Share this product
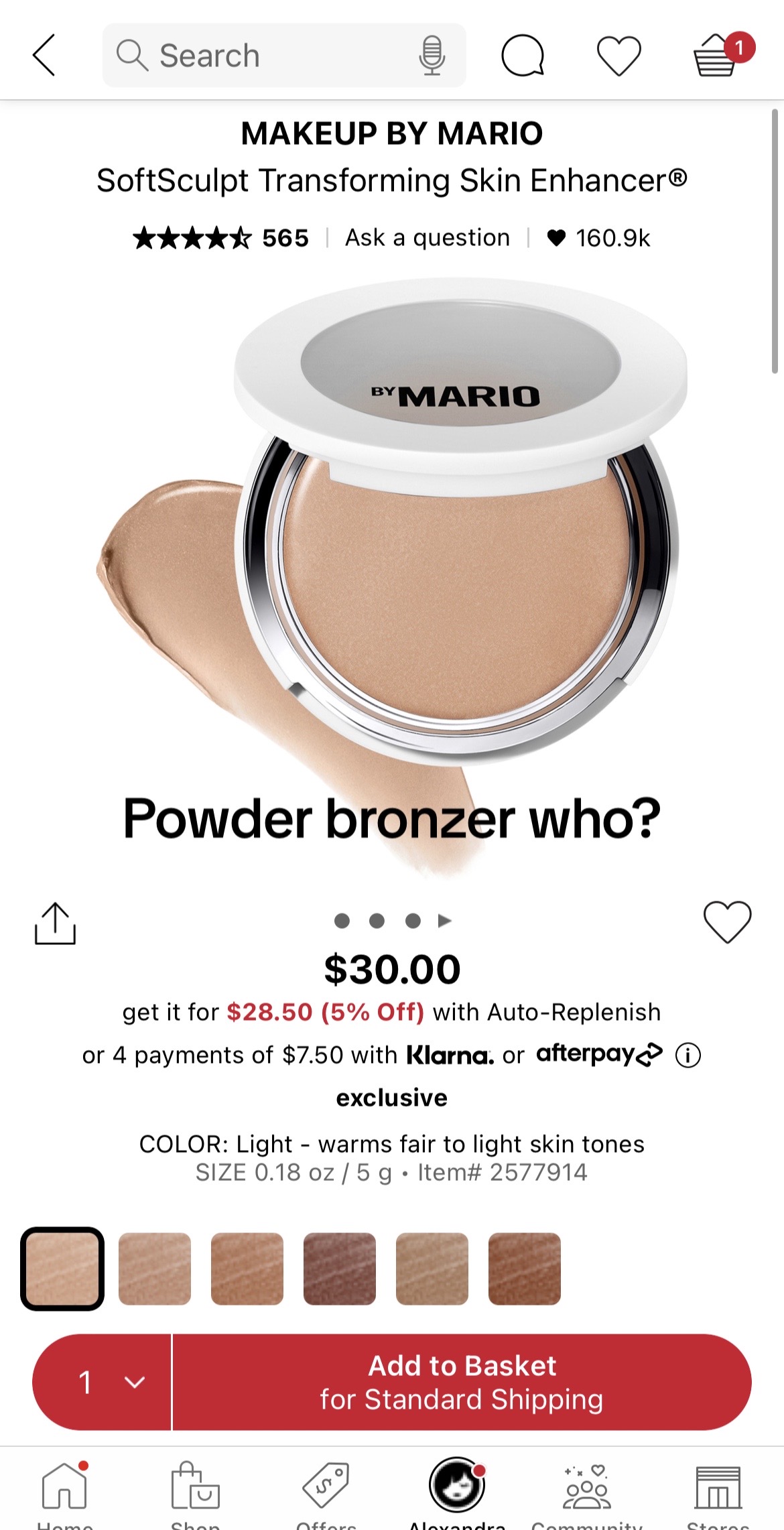Screen dimensions: 784x1530 (55, 923)
